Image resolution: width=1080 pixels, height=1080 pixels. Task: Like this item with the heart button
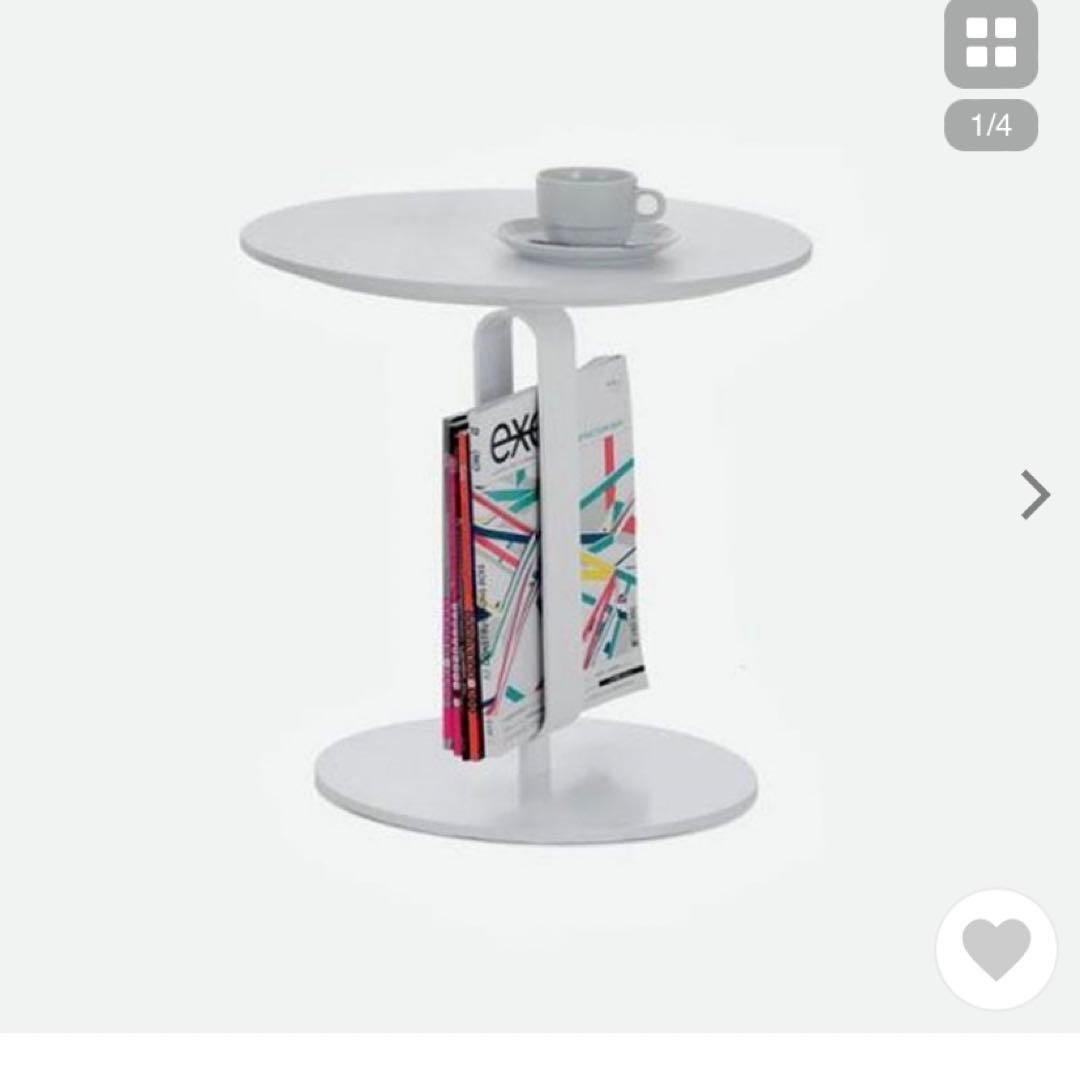tap(996, 949)
